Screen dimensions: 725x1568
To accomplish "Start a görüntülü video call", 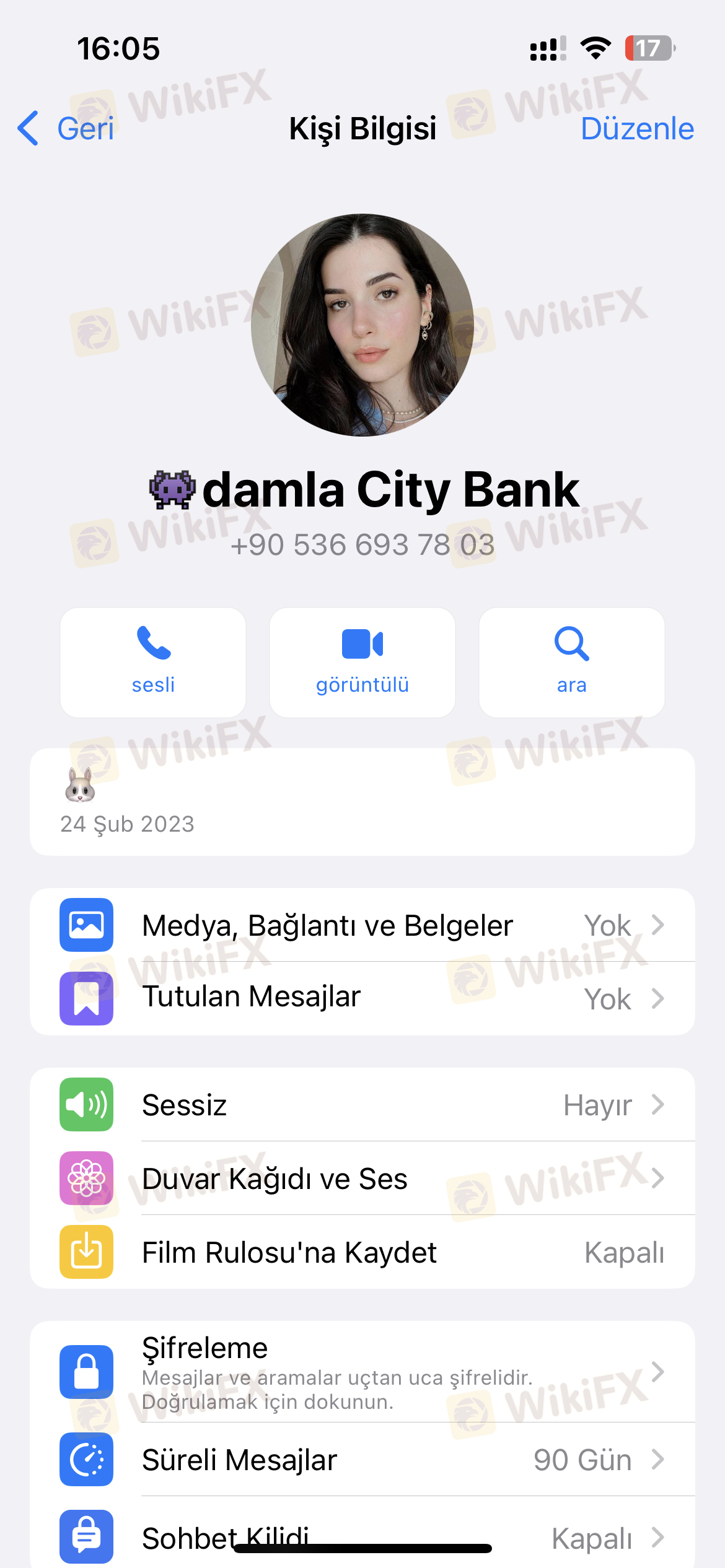I will [362, 662].
